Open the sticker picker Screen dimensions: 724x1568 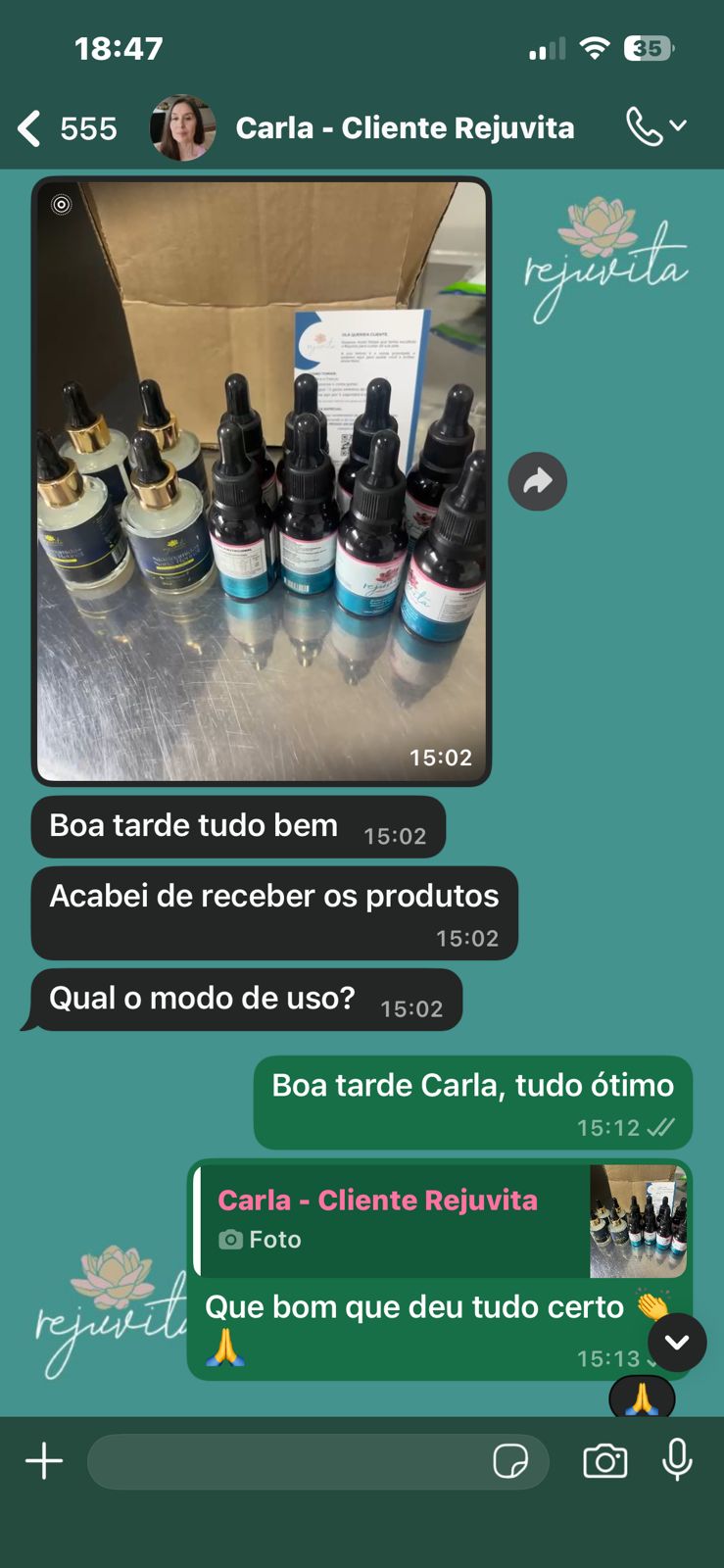pos(510,1461)
